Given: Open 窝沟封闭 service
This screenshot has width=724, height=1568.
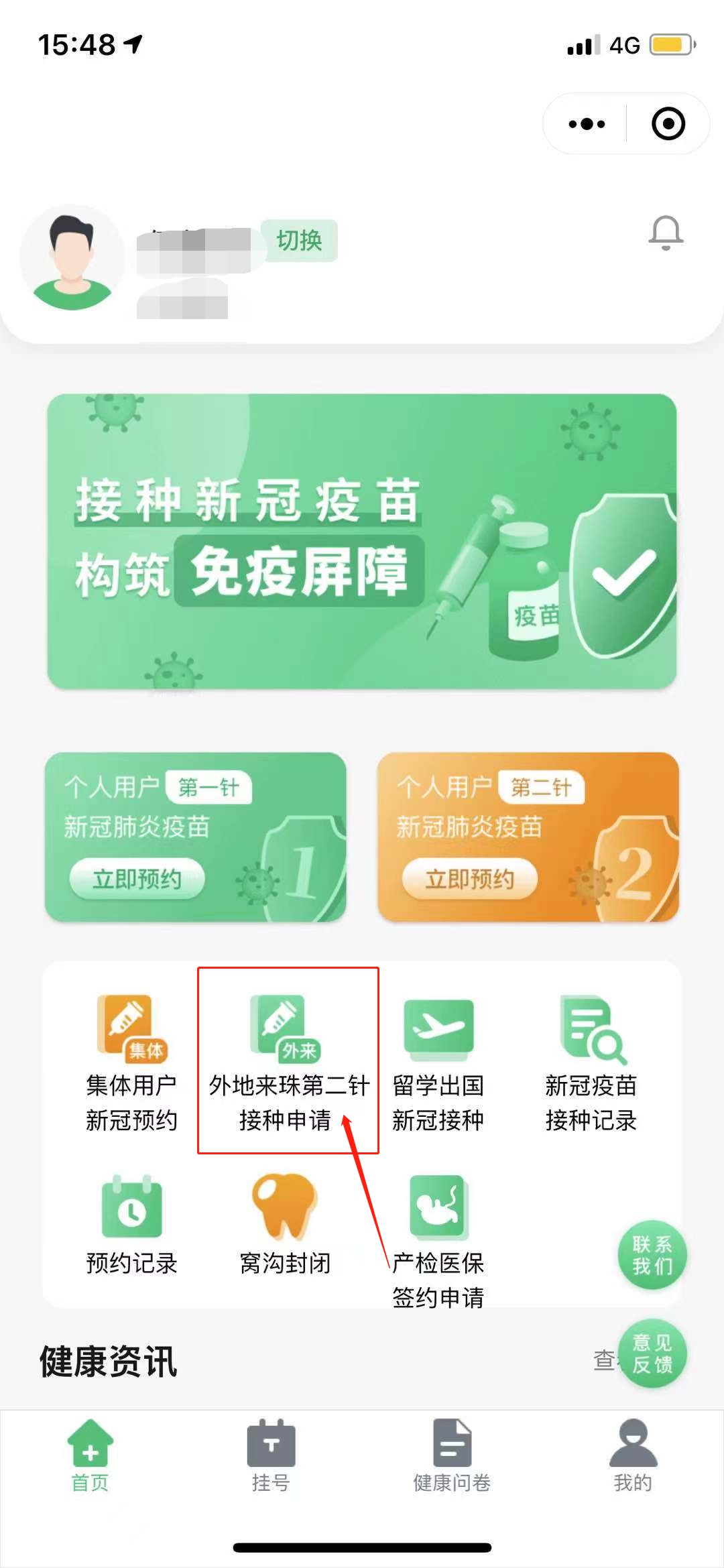Looking at the screenshot, I should (285, 1225).
